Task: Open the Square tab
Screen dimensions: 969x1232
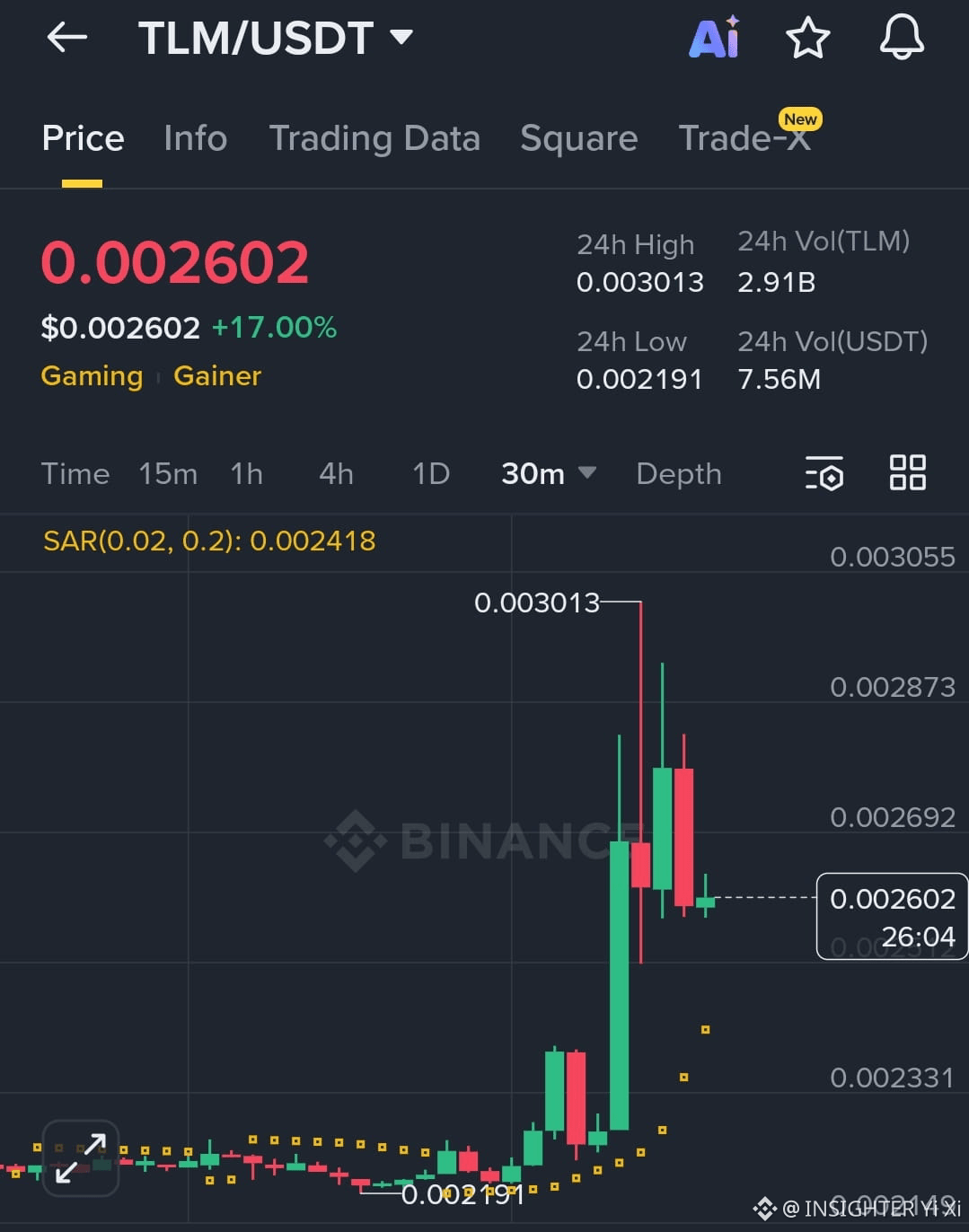Action: click(578, 138)
